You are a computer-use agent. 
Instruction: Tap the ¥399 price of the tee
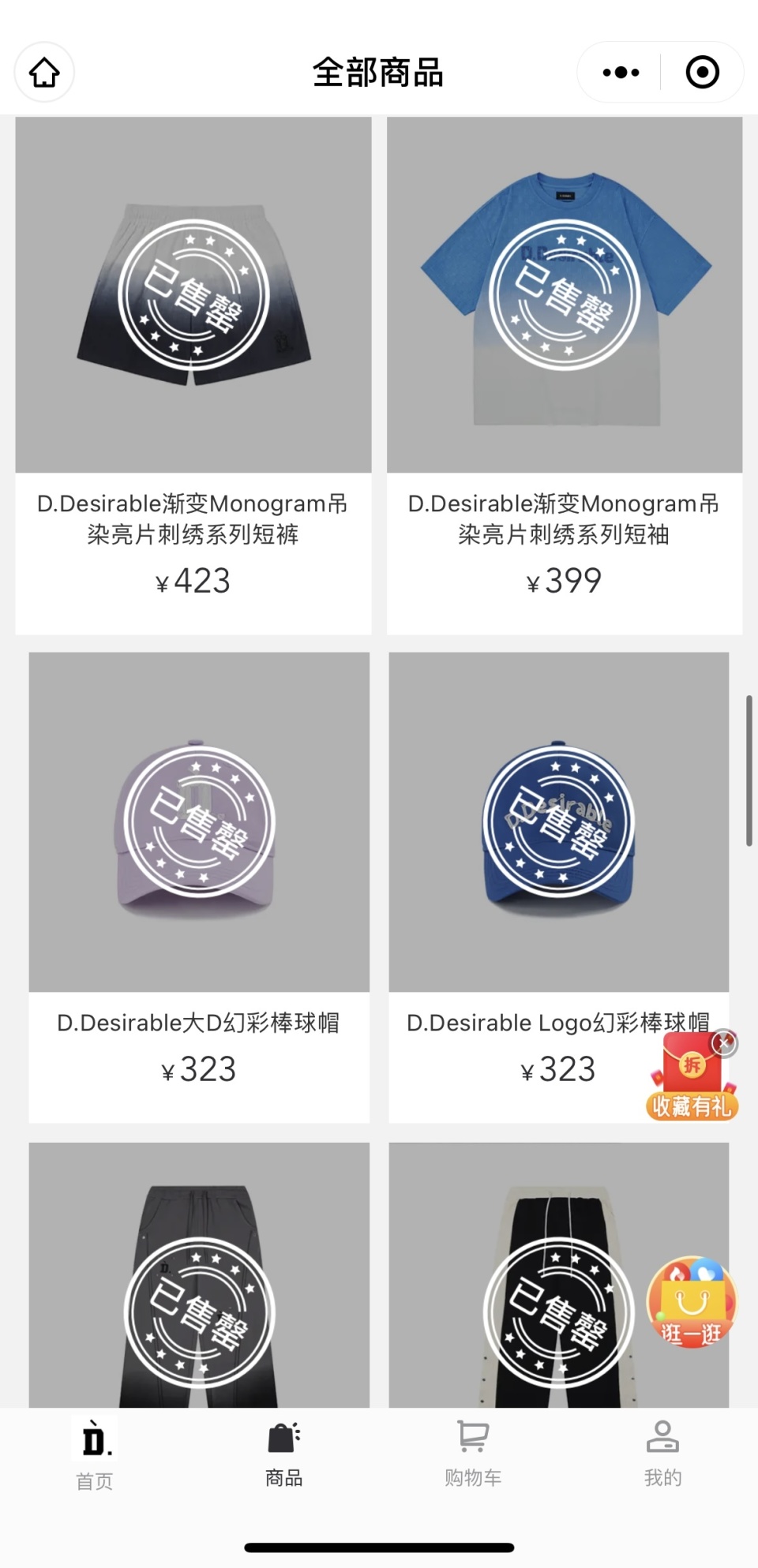click(x=562, y=582)
